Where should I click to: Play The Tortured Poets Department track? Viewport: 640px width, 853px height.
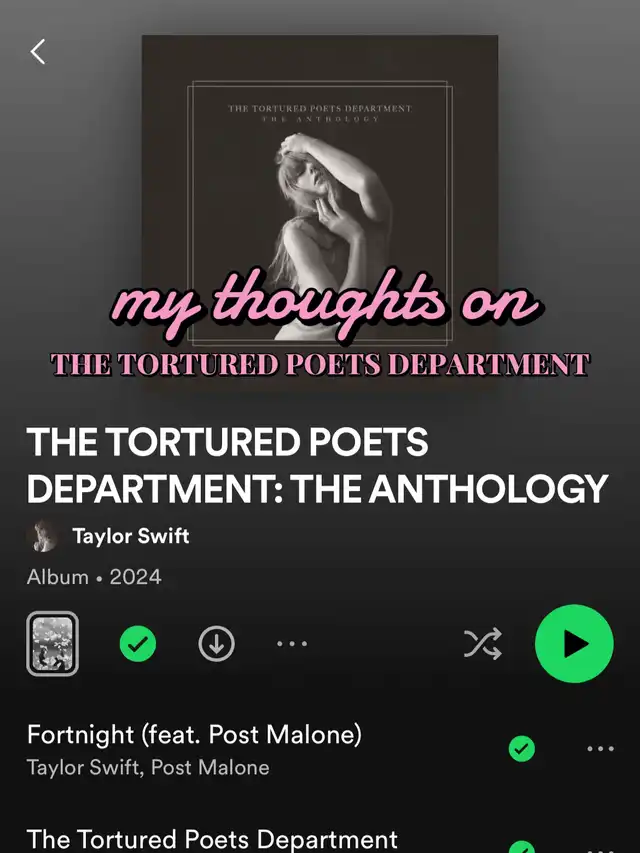coord(212,839)
